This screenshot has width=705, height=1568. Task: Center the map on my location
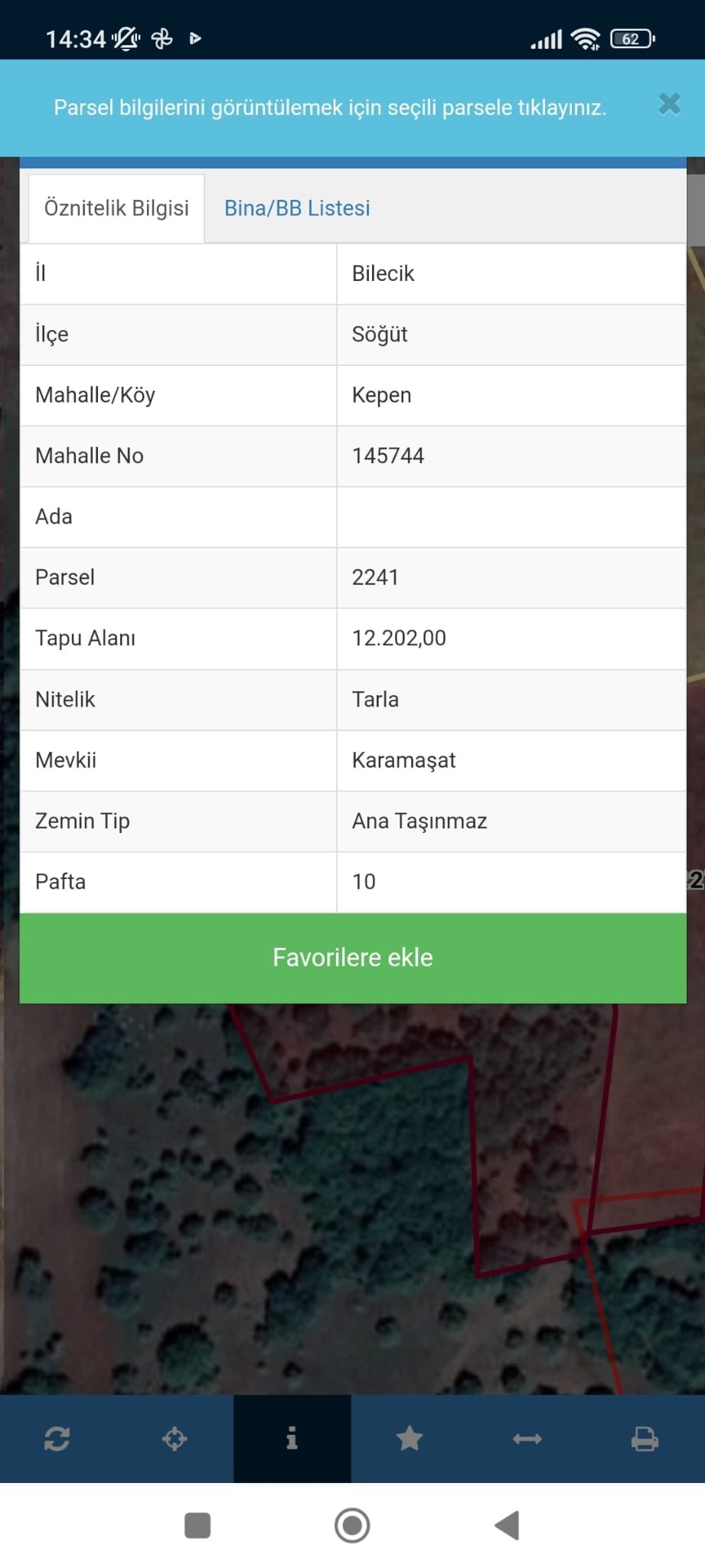pos(175,1439)
